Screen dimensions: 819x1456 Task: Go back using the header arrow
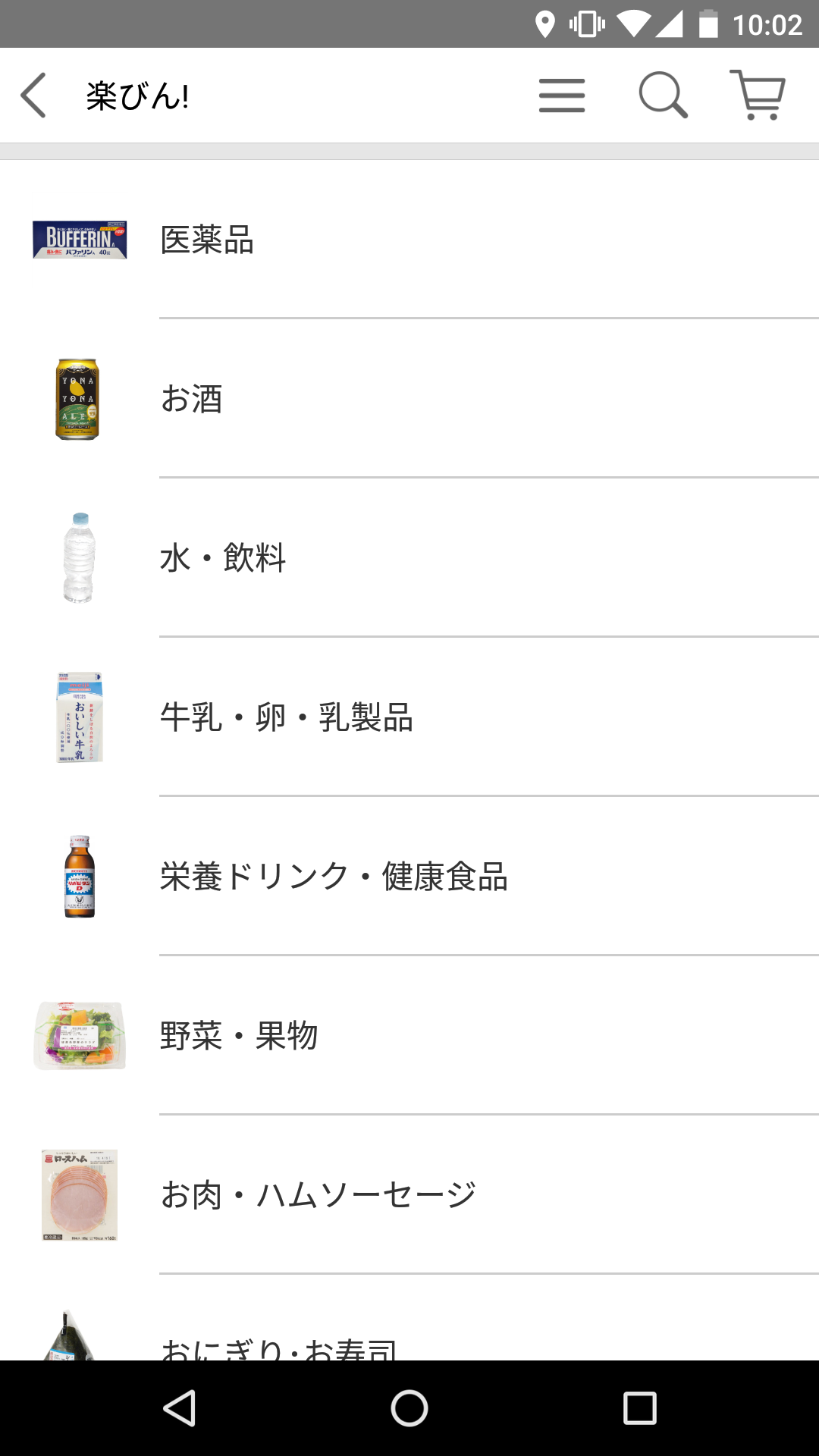click(34, 96)
